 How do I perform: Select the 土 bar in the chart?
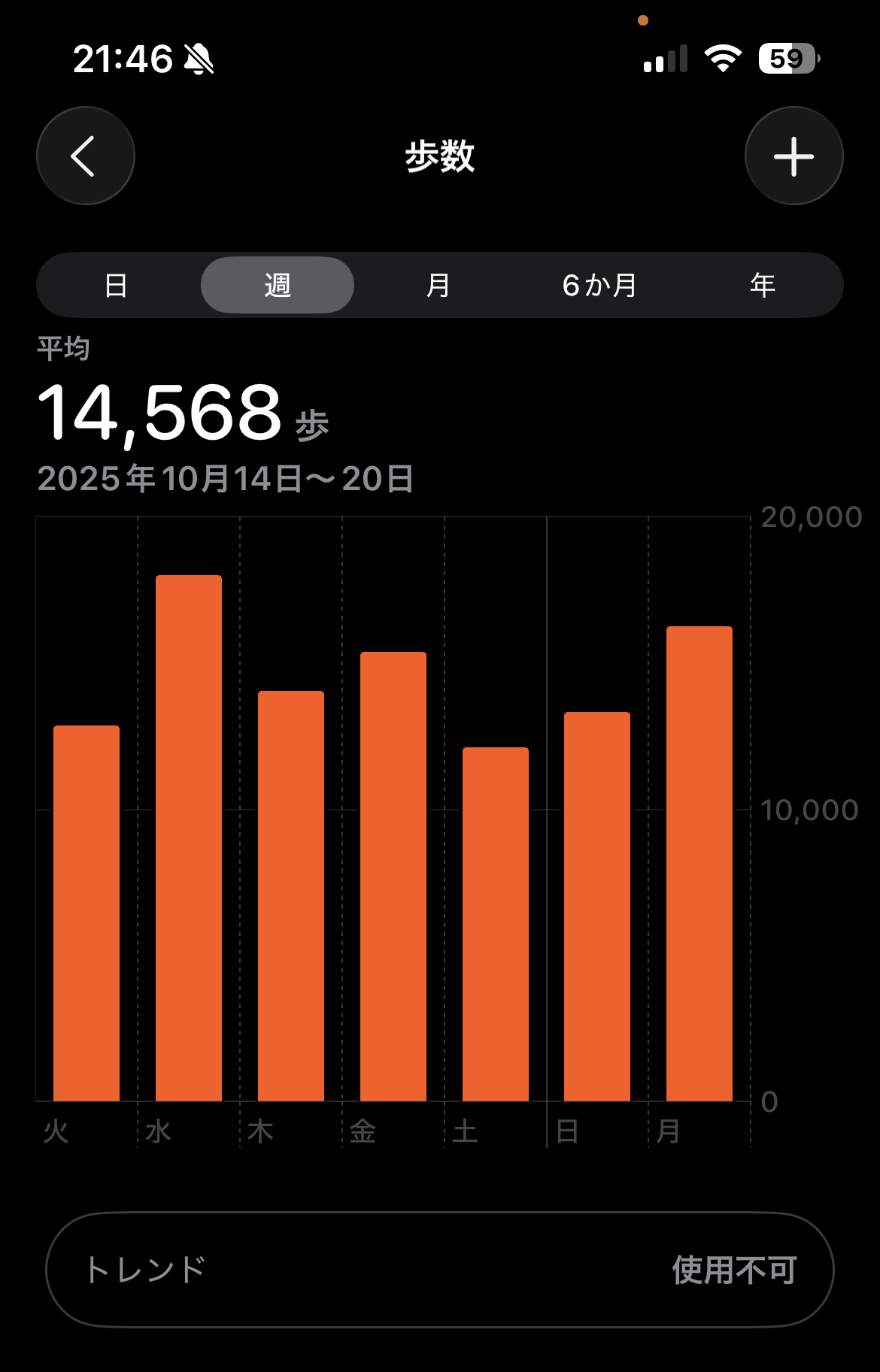point(495,925)
